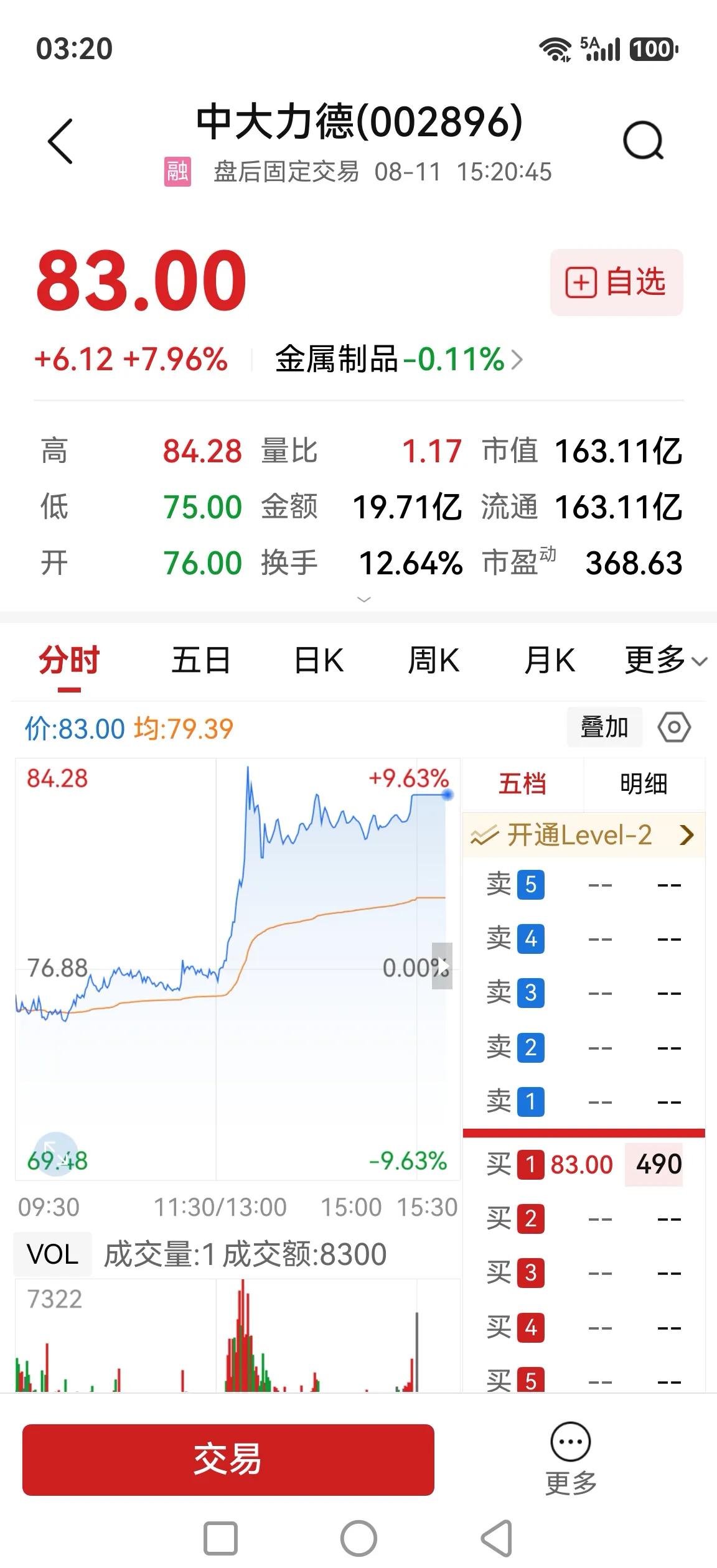Expand the chart to full screen

(56, 1154)
